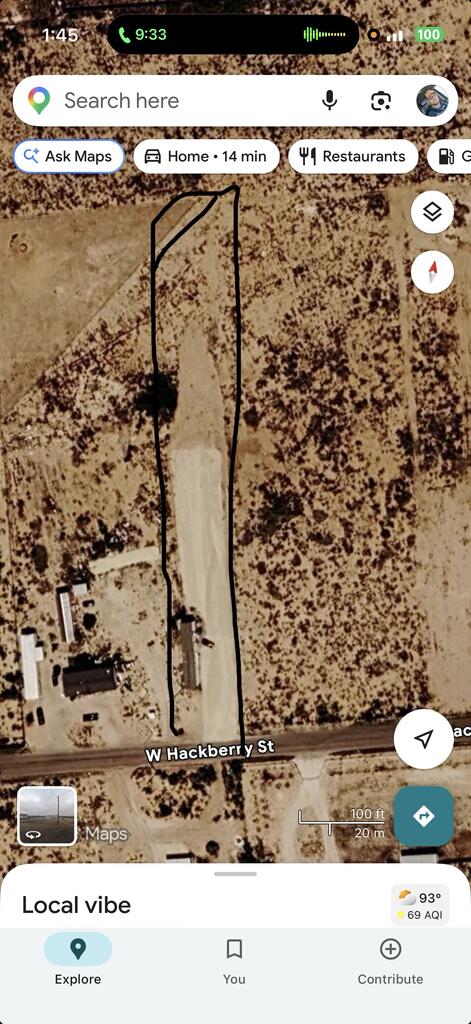The width and height of the screenshot is (471, 1024).
Task: Start voice search with the microphone
Action: 330,101
